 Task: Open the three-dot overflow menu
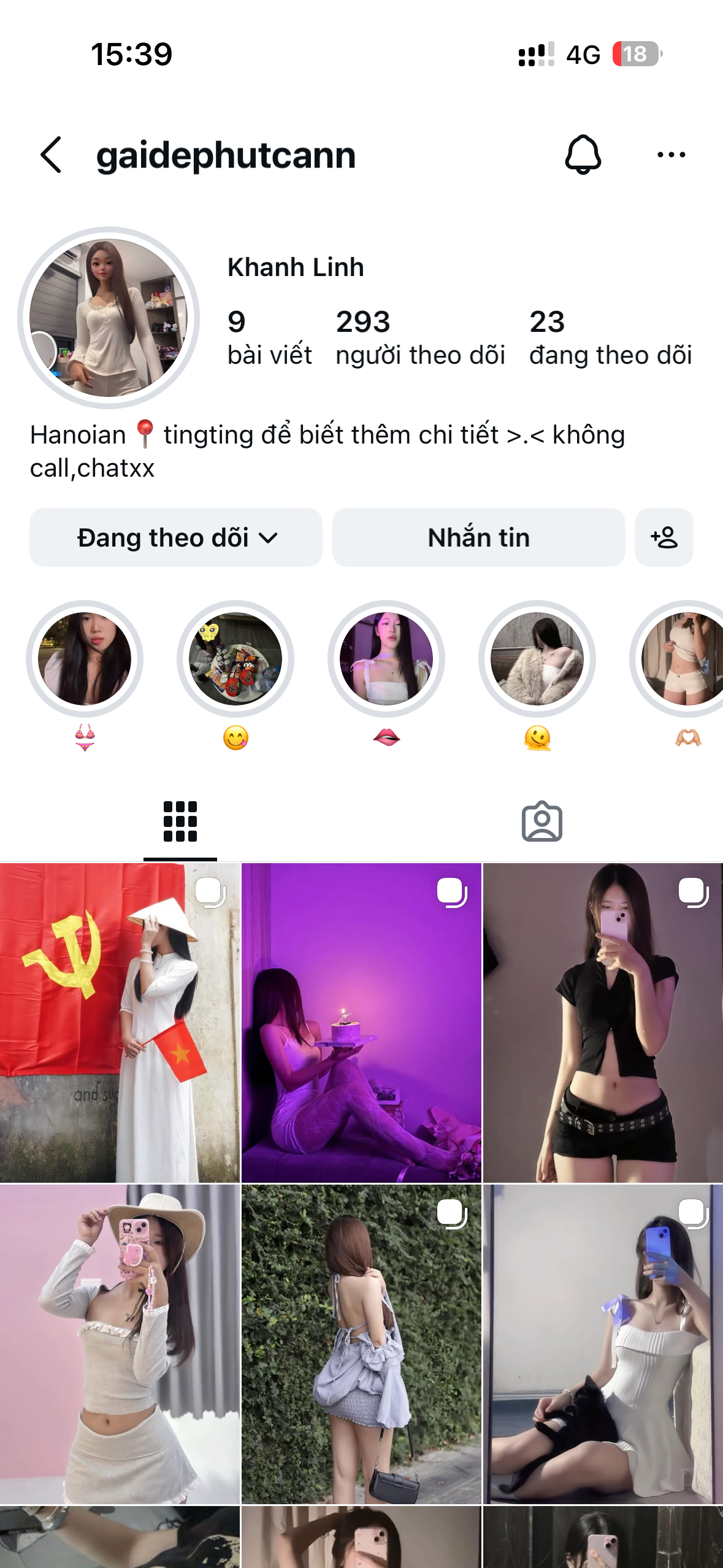671,155
